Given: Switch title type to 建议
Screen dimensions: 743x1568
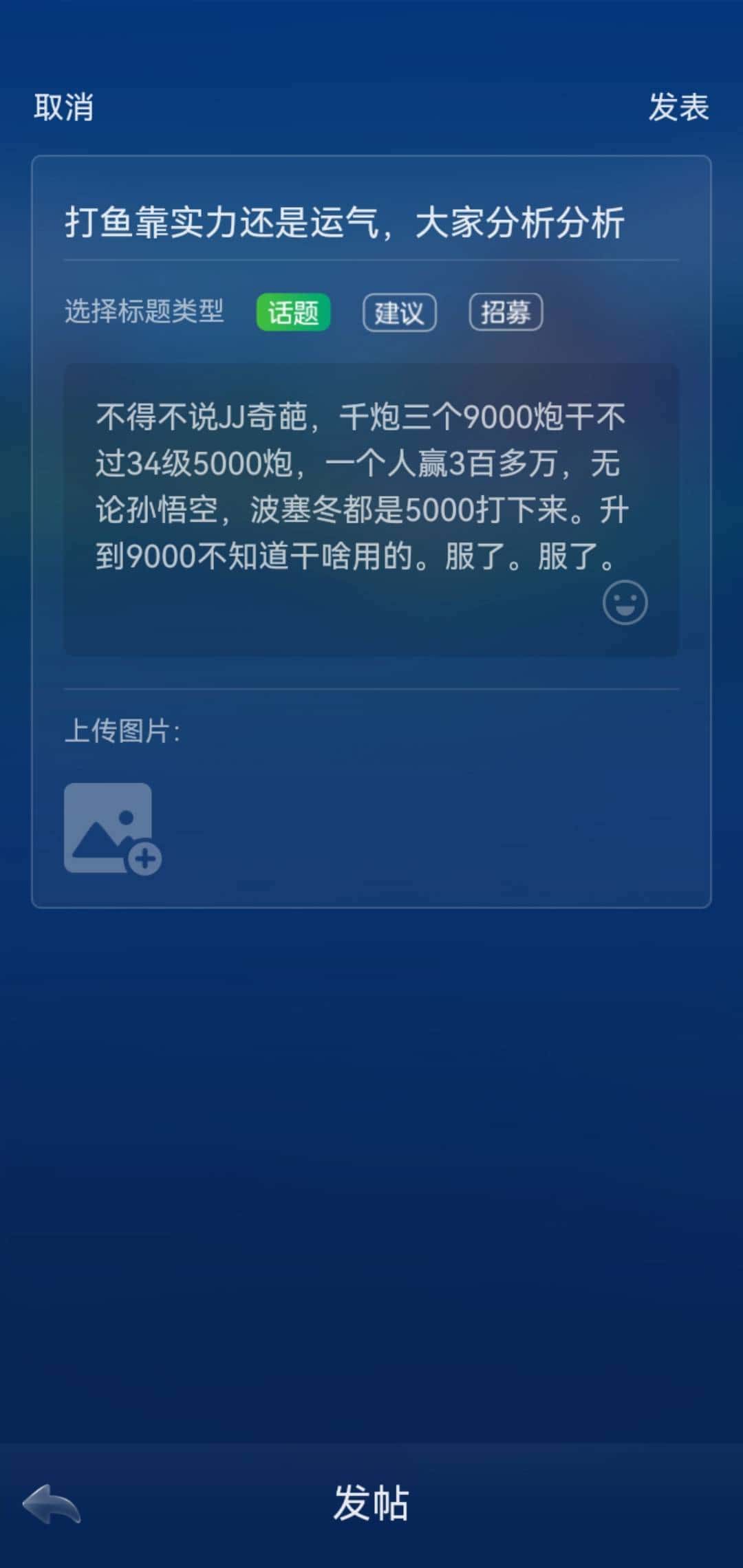Looking at the screenshot, I should [x=399, y=312].
